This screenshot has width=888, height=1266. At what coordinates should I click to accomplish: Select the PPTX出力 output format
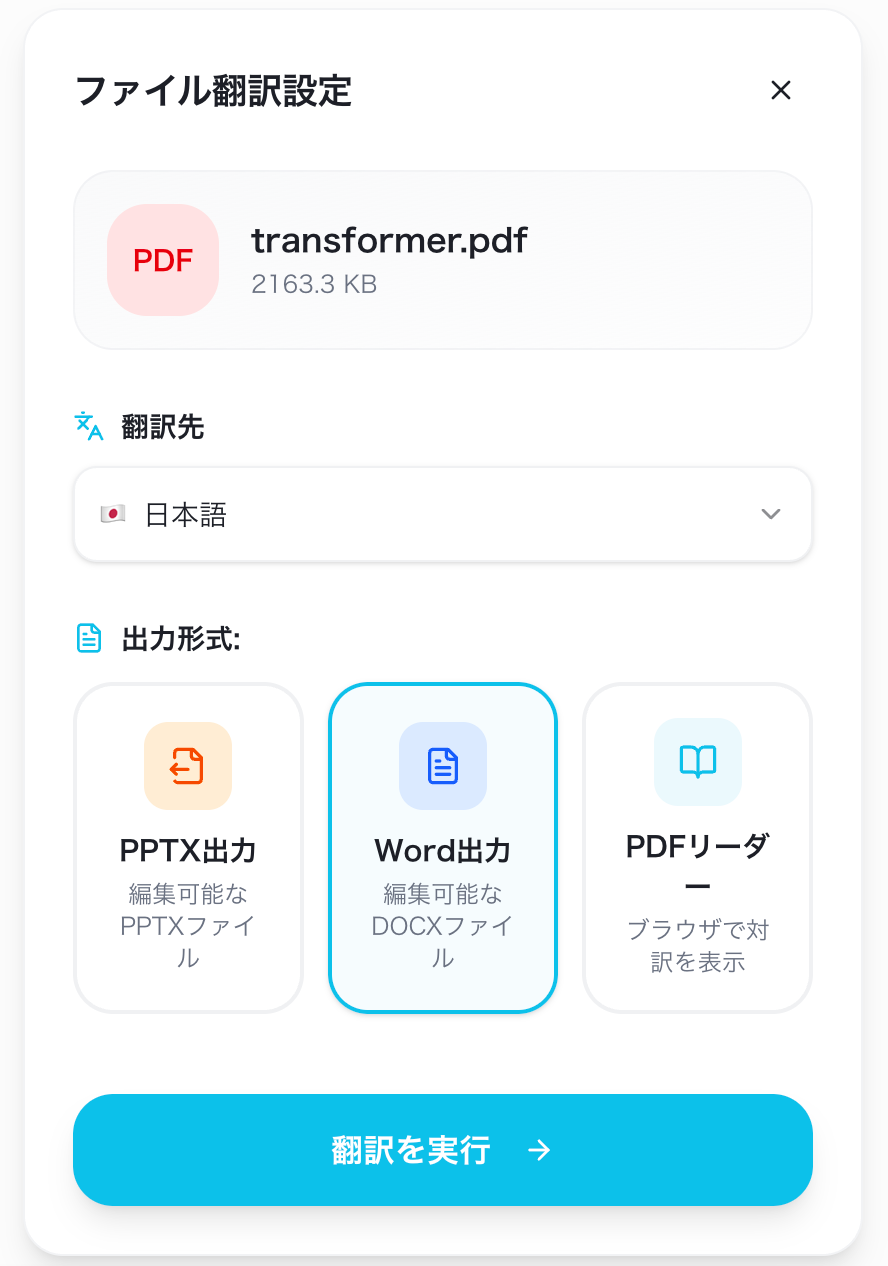(188, 845)
